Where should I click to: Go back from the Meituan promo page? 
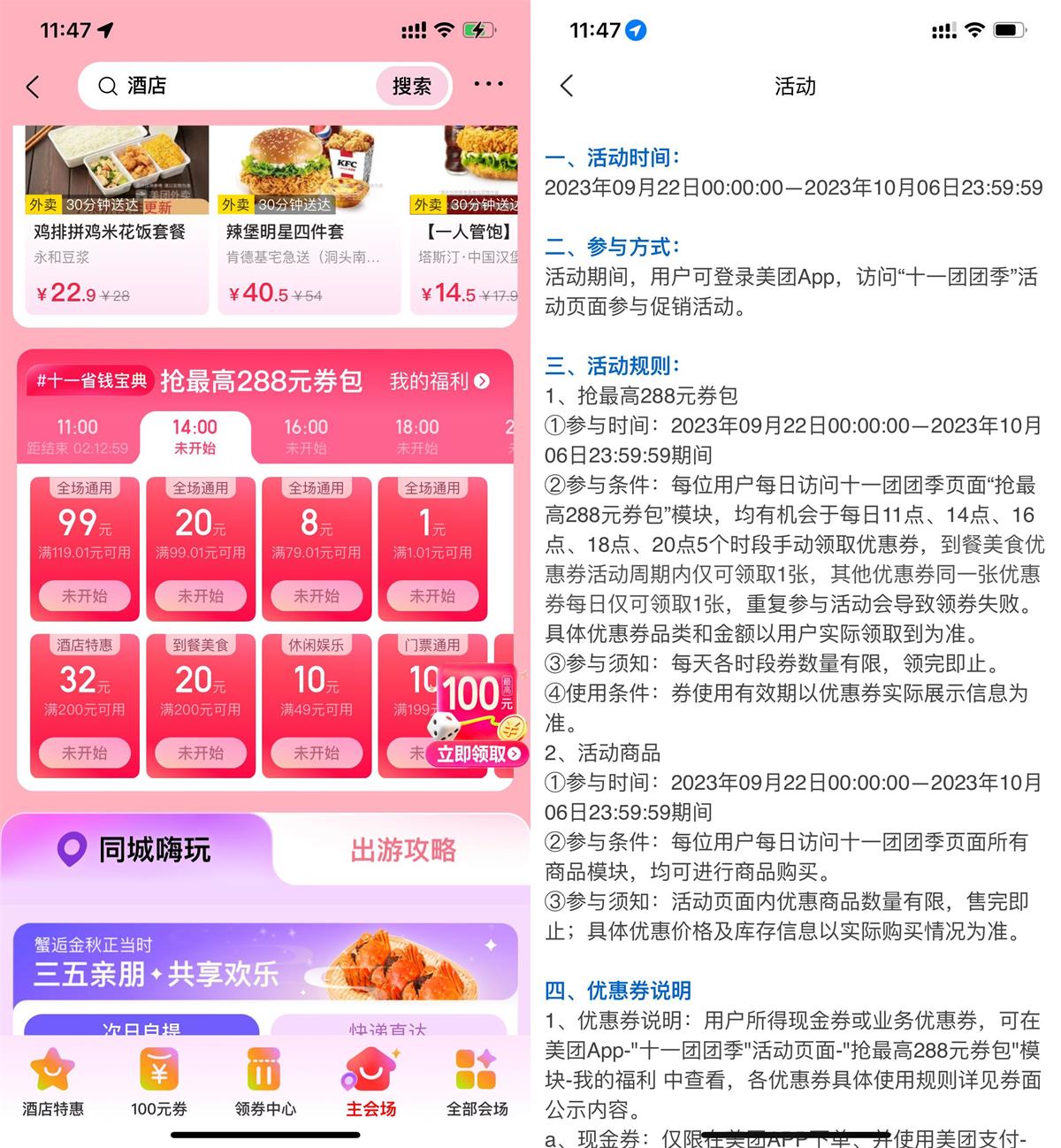(x=34, y=87)
